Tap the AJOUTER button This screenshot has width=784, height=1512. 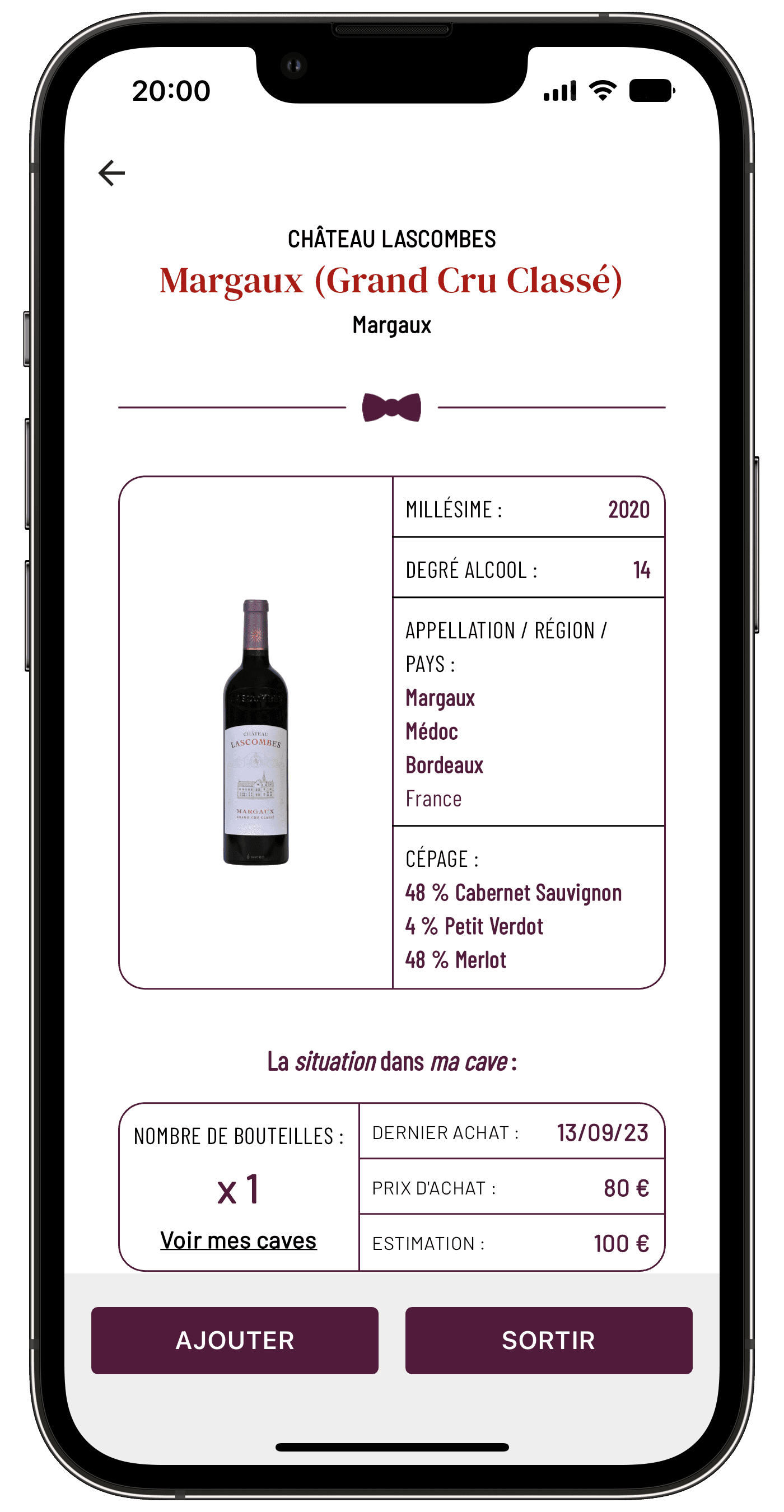click(x=235, y=1341)
